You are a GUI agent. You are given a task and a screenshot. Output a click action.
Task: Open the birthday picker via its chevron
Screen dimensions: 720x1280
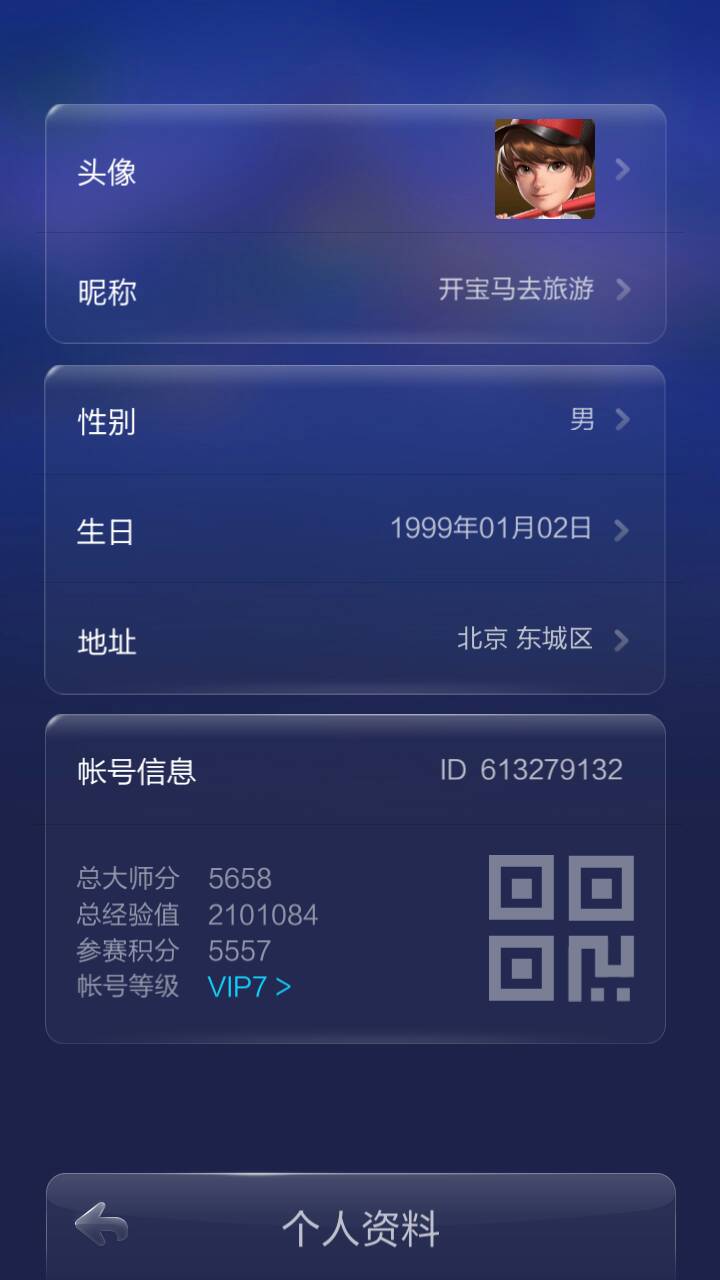[623, 531]
